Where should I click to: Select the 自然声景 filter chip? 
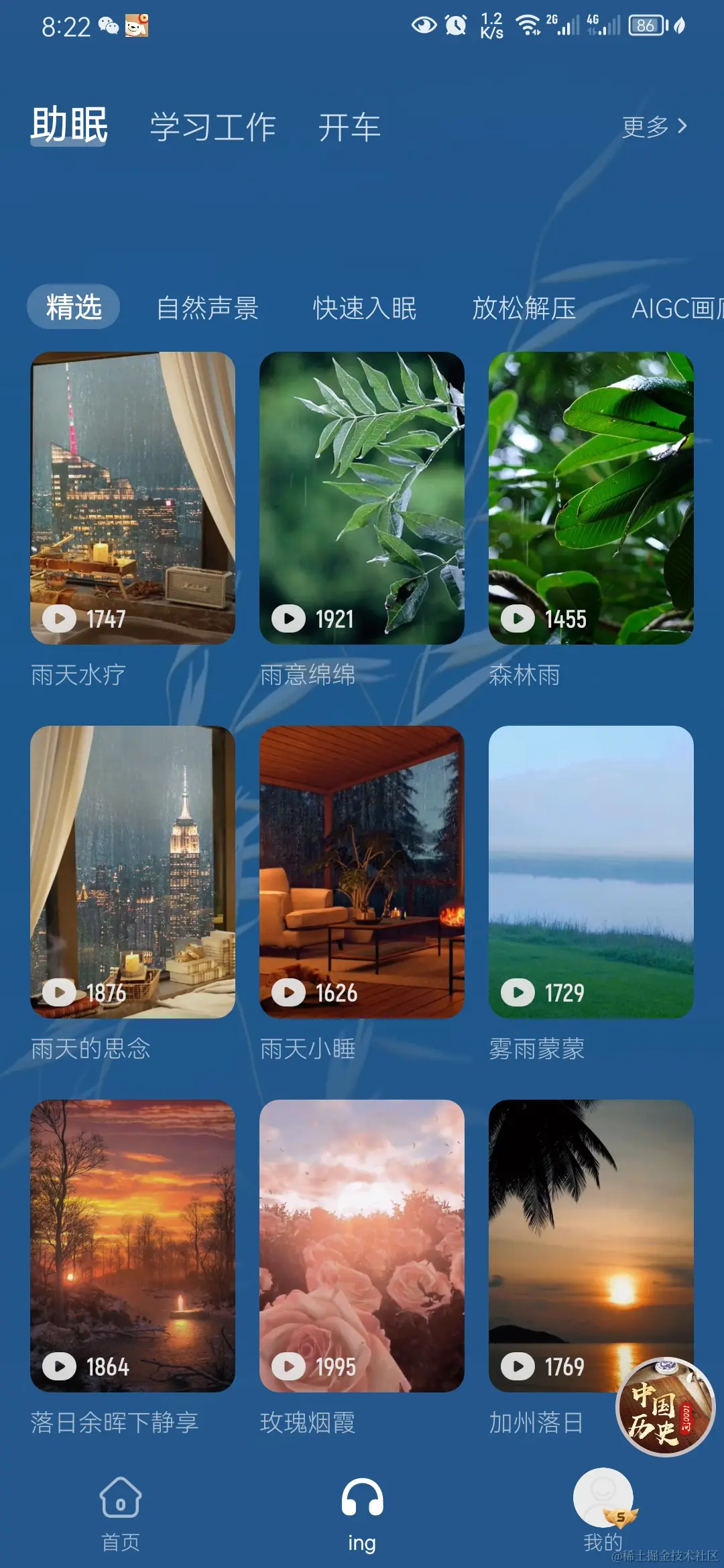(x=208, y=308)
